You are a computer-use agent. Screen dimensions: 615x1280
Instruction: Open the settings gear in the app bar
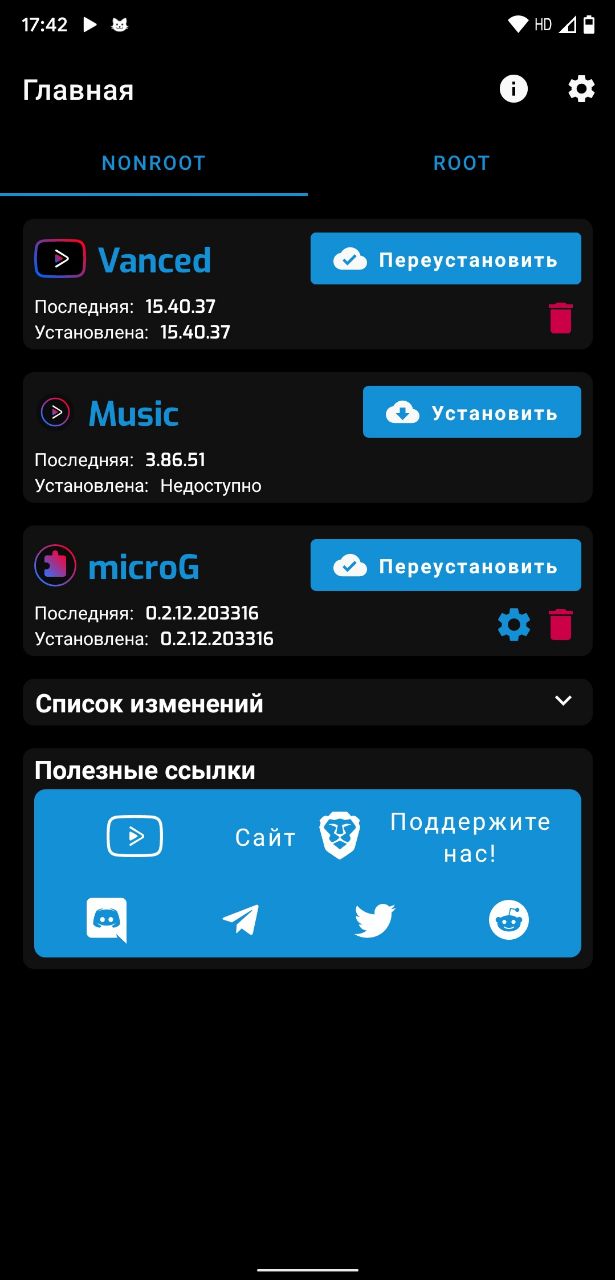tap(581, 89)
